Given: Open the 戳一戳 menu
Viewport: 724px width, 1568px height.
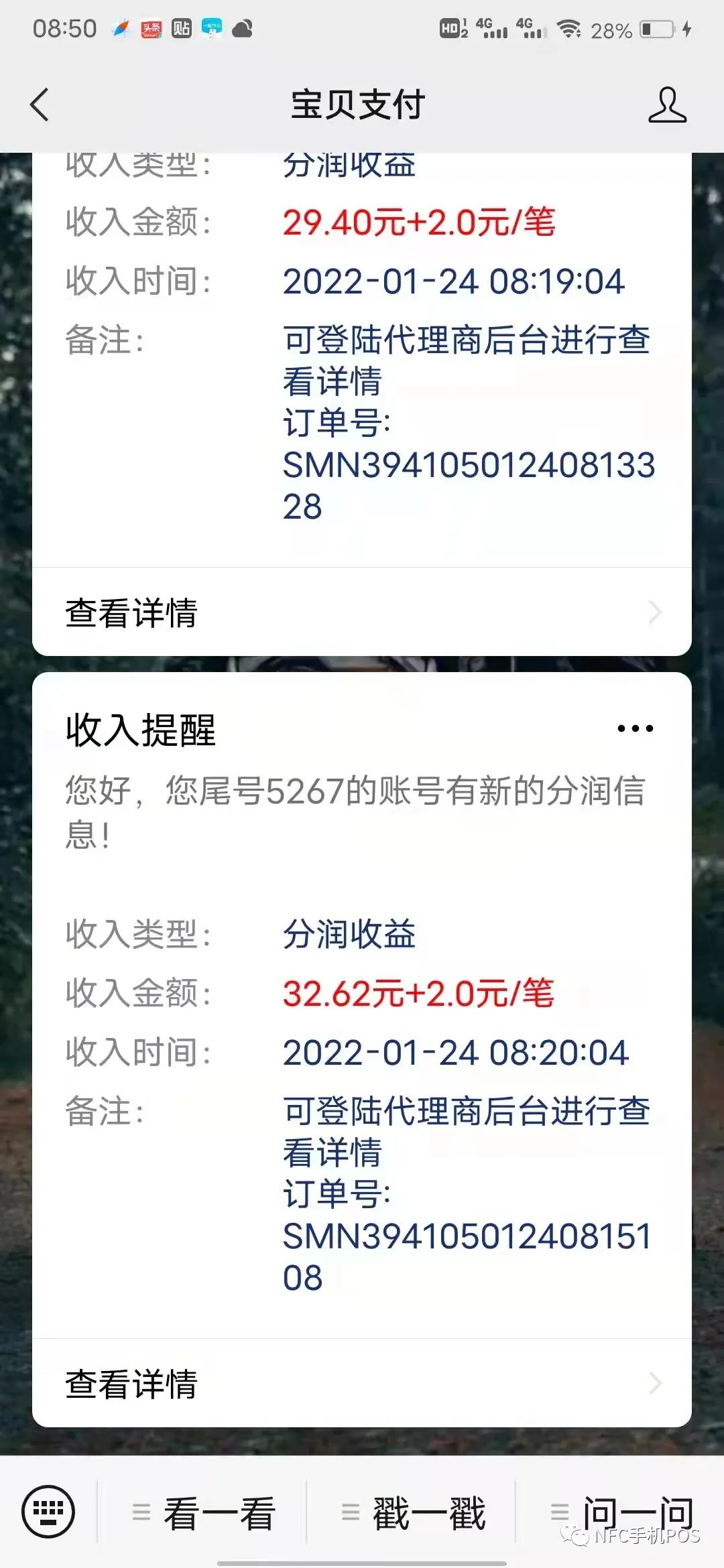Looking at the screenshot, I should [x=413, y=1513].
